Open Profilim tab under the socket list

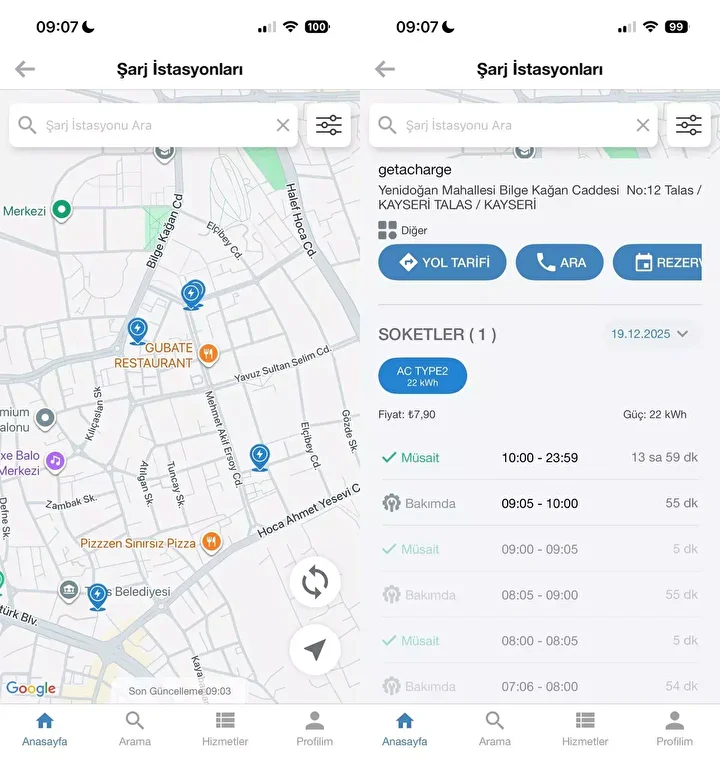click(674, 728)
